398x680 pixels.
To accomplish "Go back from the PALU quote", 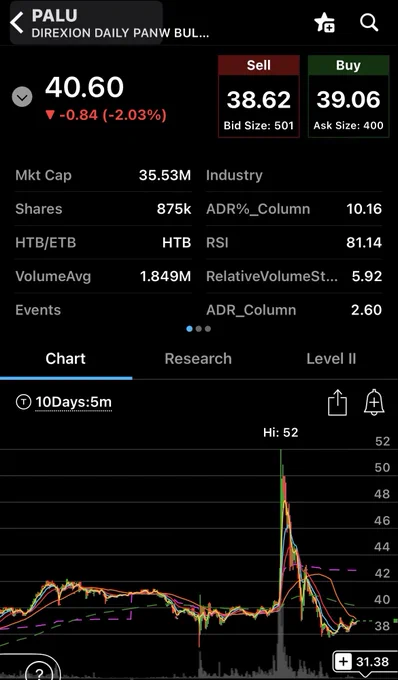I will pos(17,23).
